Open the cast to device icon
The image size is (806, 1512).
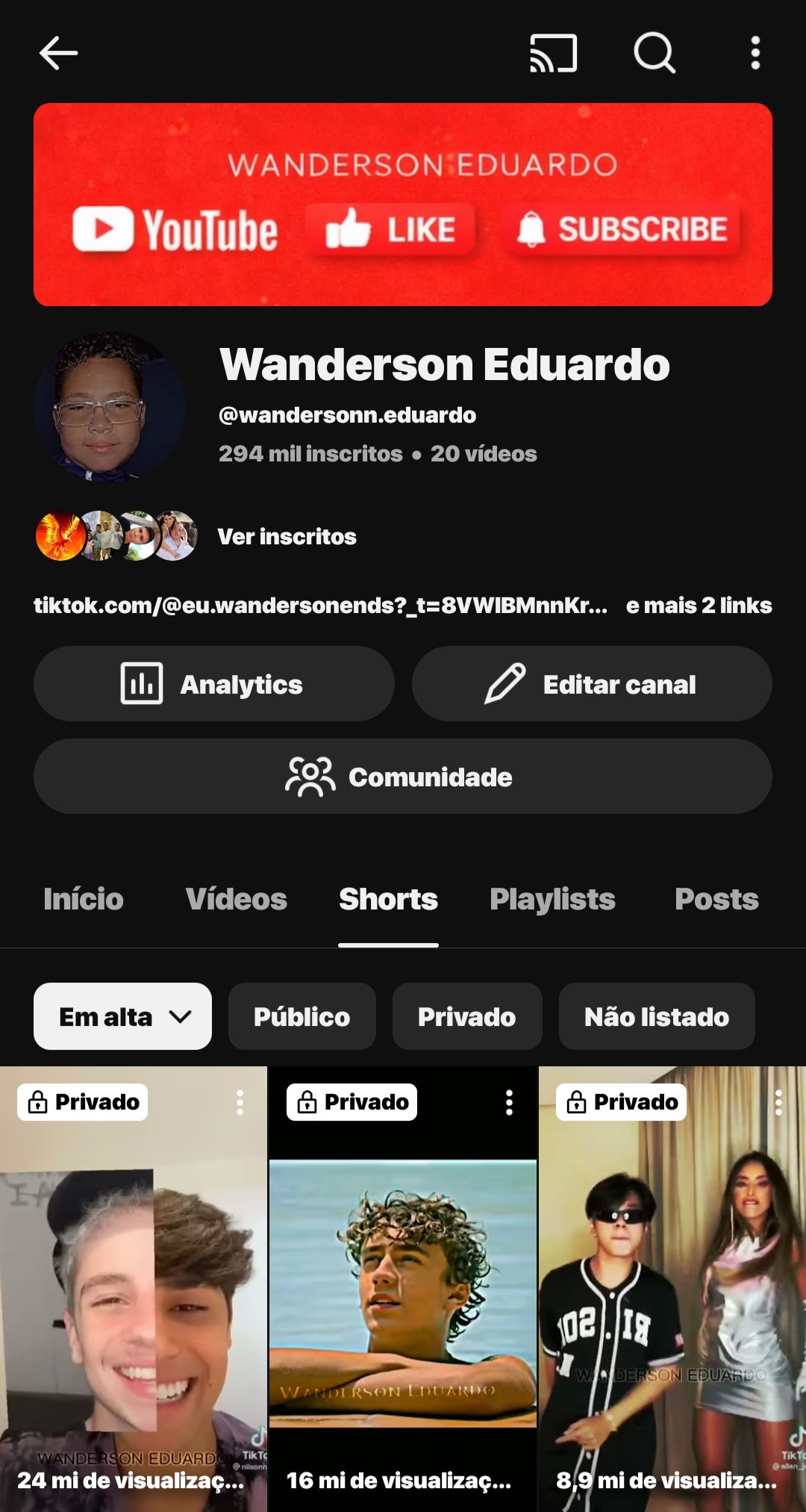pyautogui.click(x=553, y=53)
